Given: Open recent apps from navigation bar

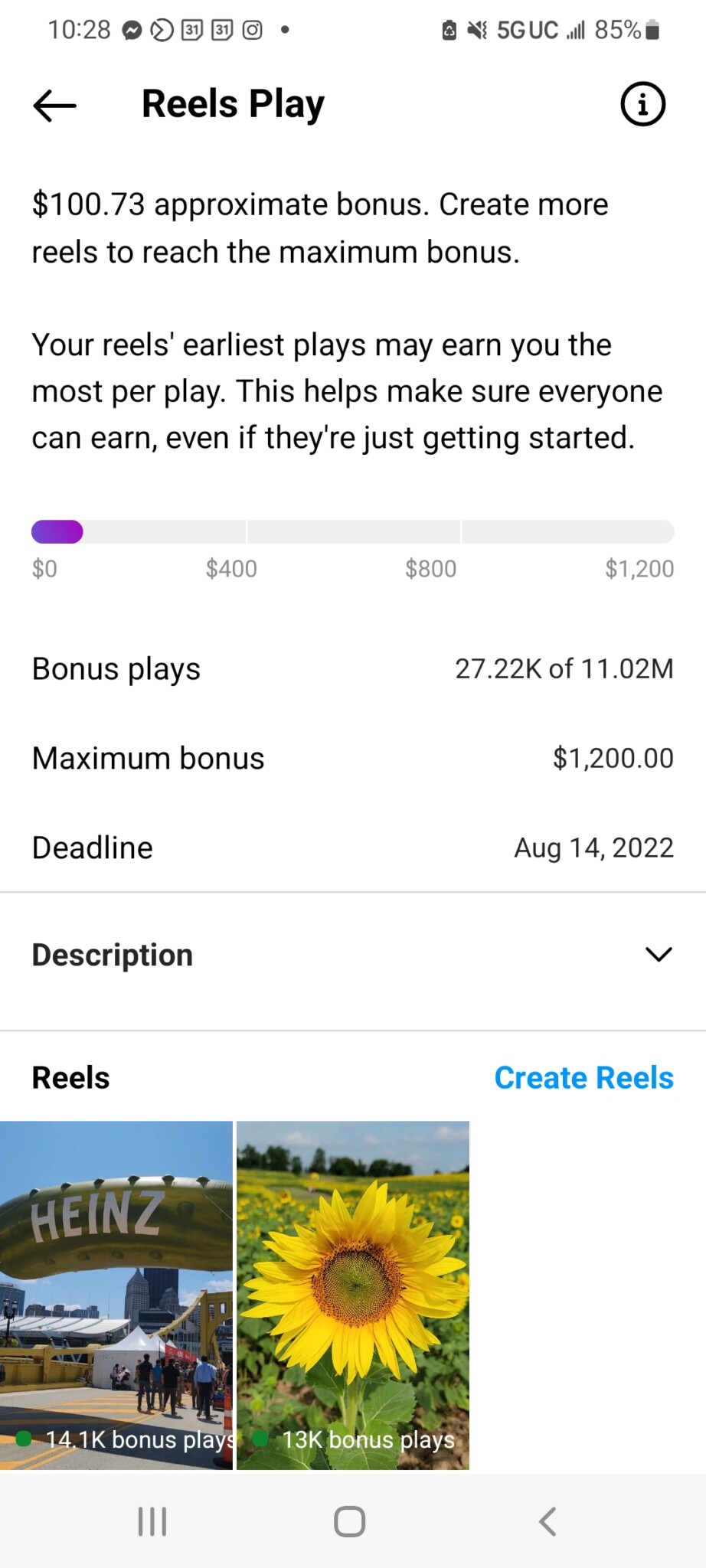Looking at the screenshot, I should 152,1521.
